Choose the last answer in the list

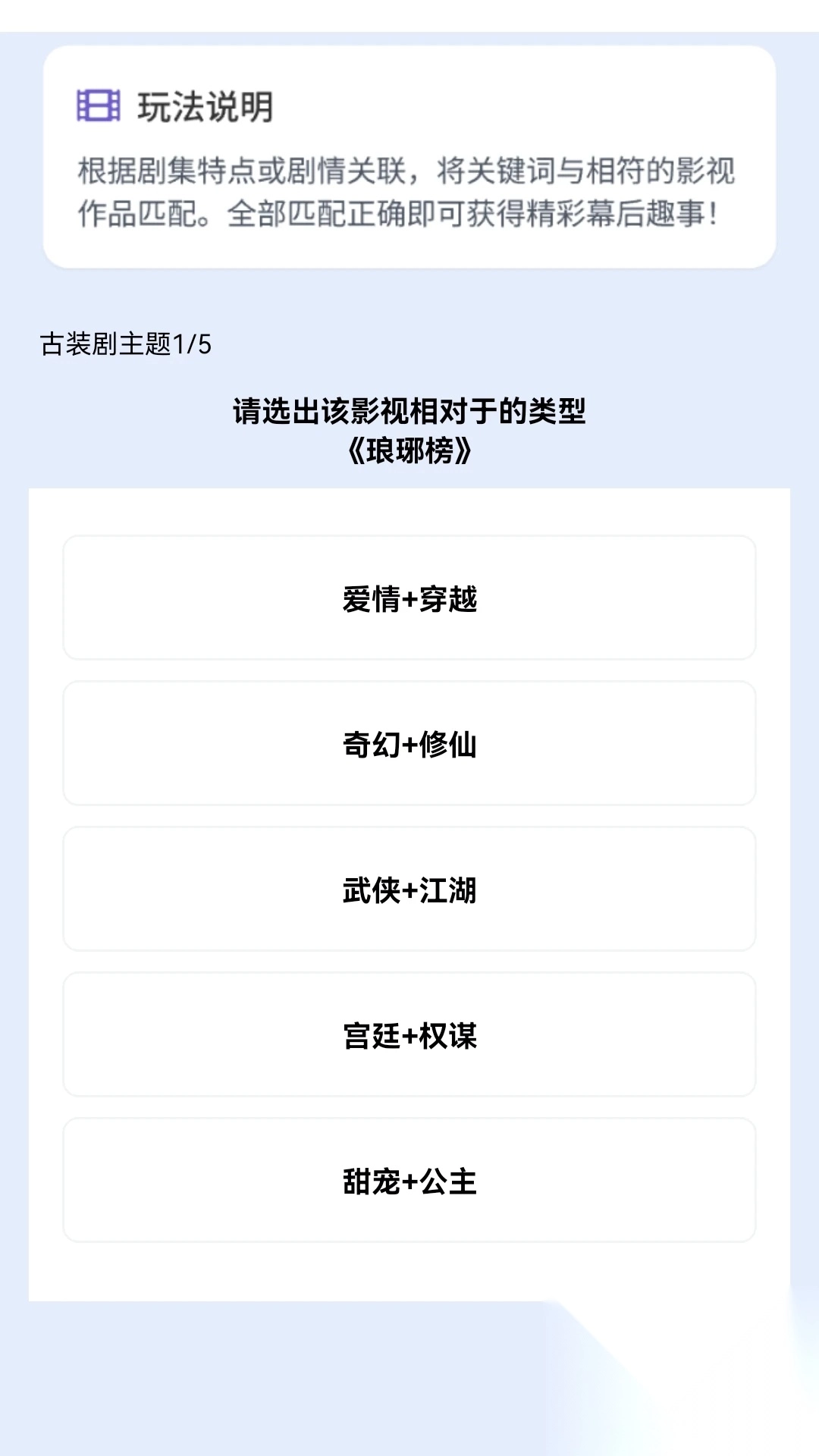tap(409, 1181)
